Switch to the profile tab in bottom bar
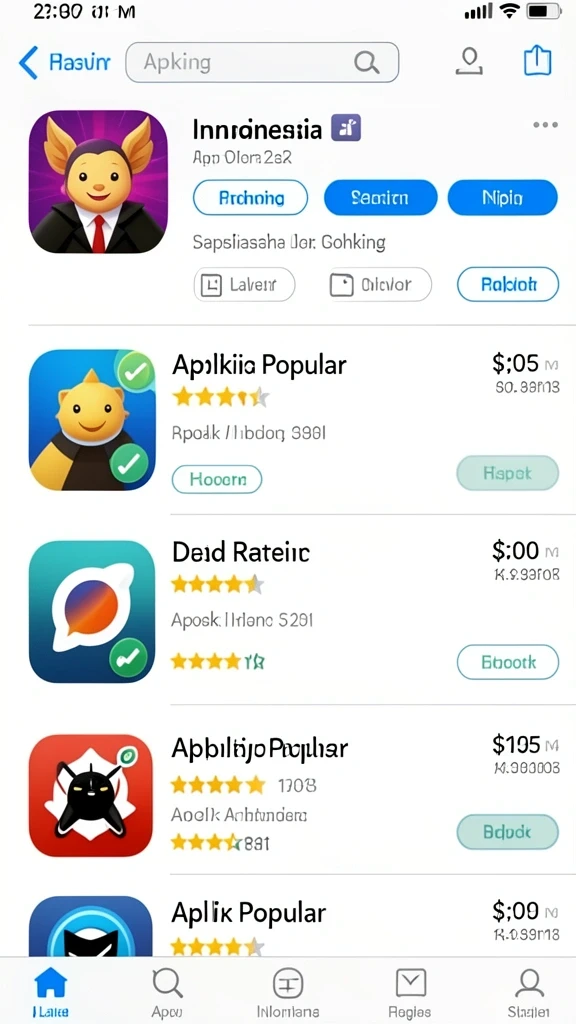Image resolution: width=576 pixels, height=1024 pixels. point(528,992)
